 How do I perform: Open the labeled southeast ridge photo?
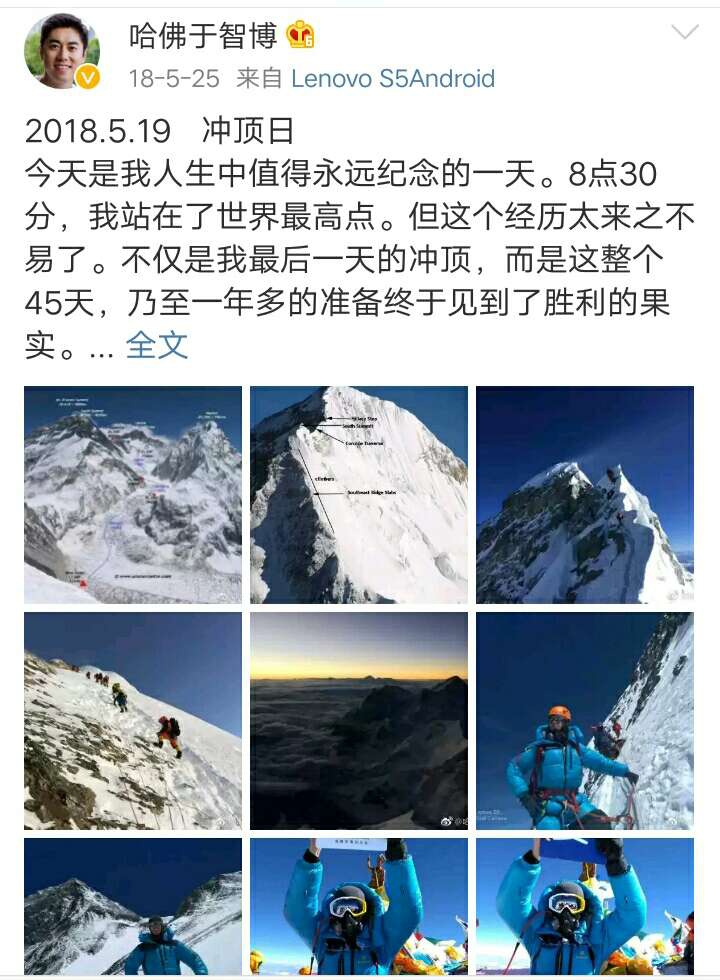tap(359, 495)
